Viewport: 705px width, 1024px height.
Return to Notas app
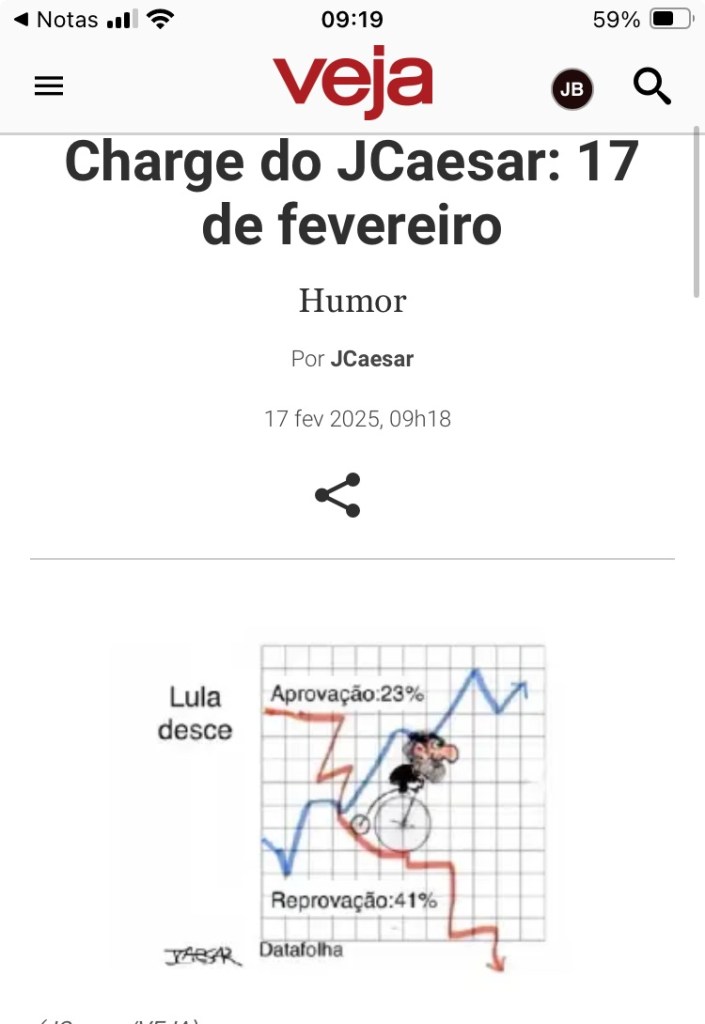[x=55, y=19]
